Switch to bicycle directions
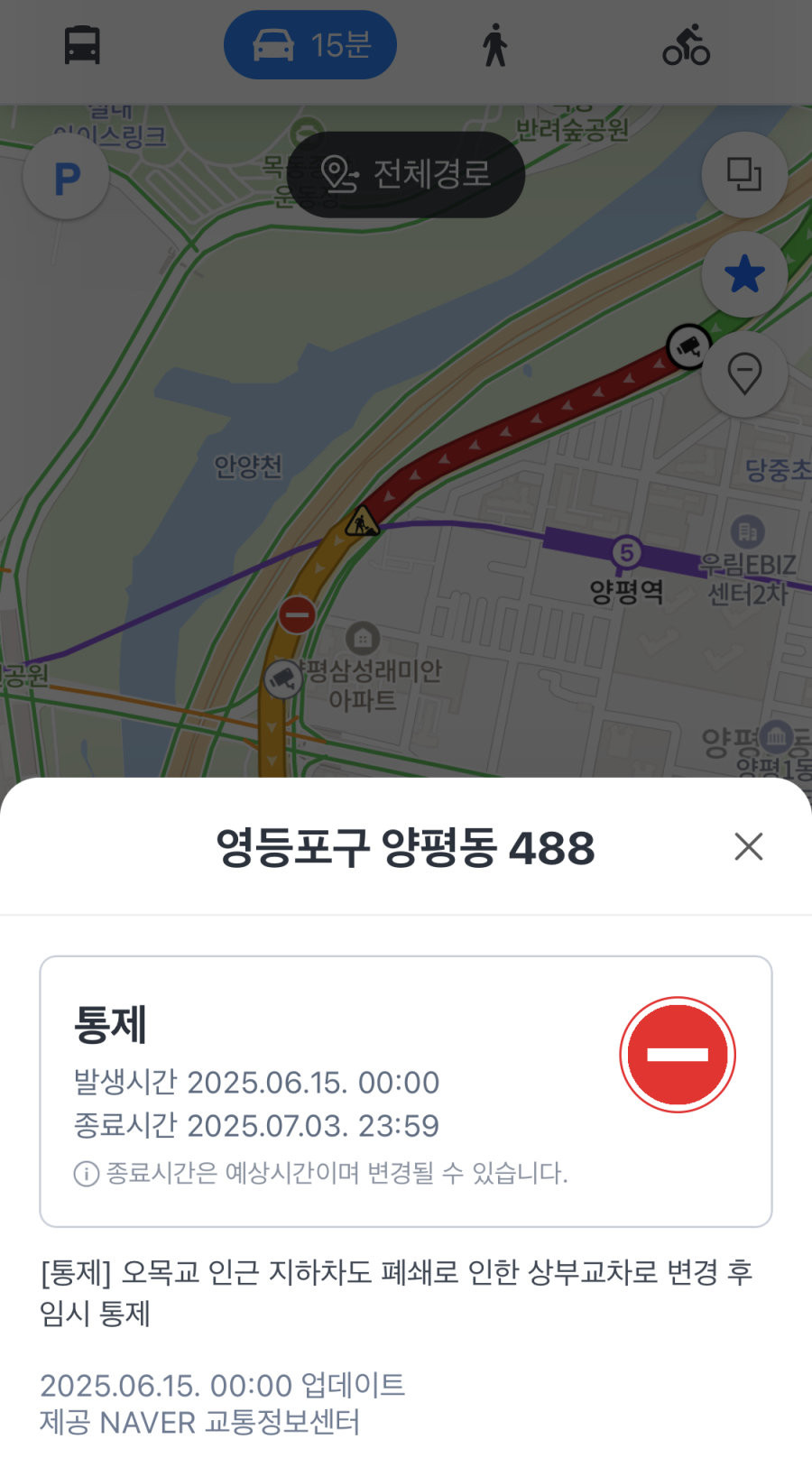Viewport: 812px width, 1467px height. coord(686,44)
